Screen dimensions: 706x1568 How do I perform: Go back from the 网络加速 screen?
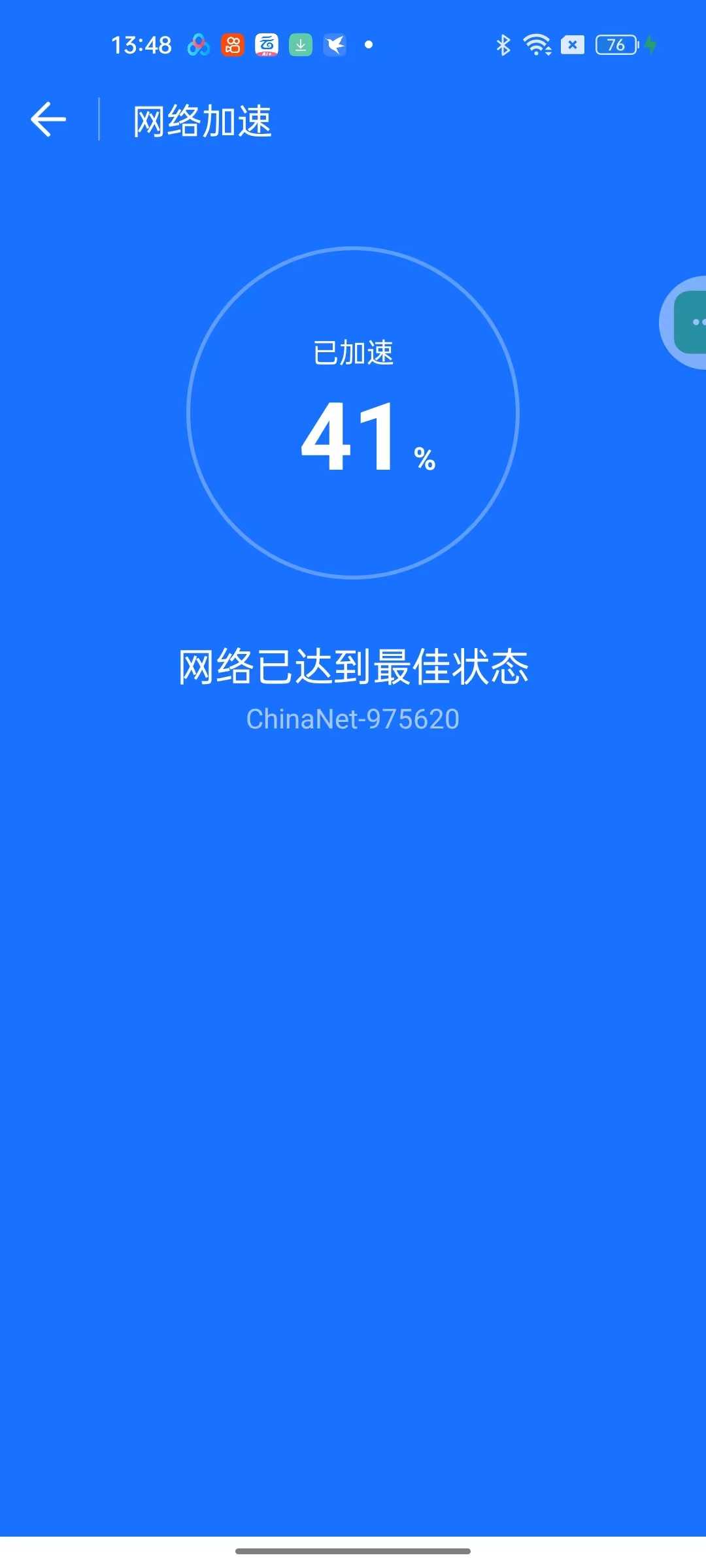click(48, 120)
